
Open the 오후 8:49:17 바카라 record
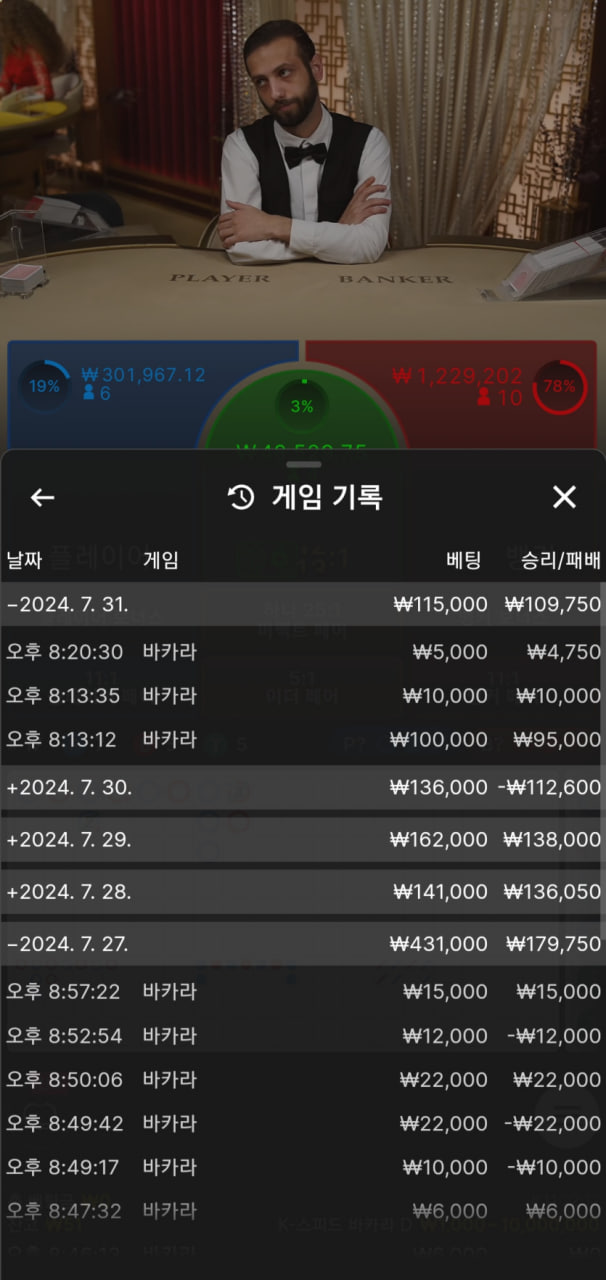click(x=300, y=1167)
